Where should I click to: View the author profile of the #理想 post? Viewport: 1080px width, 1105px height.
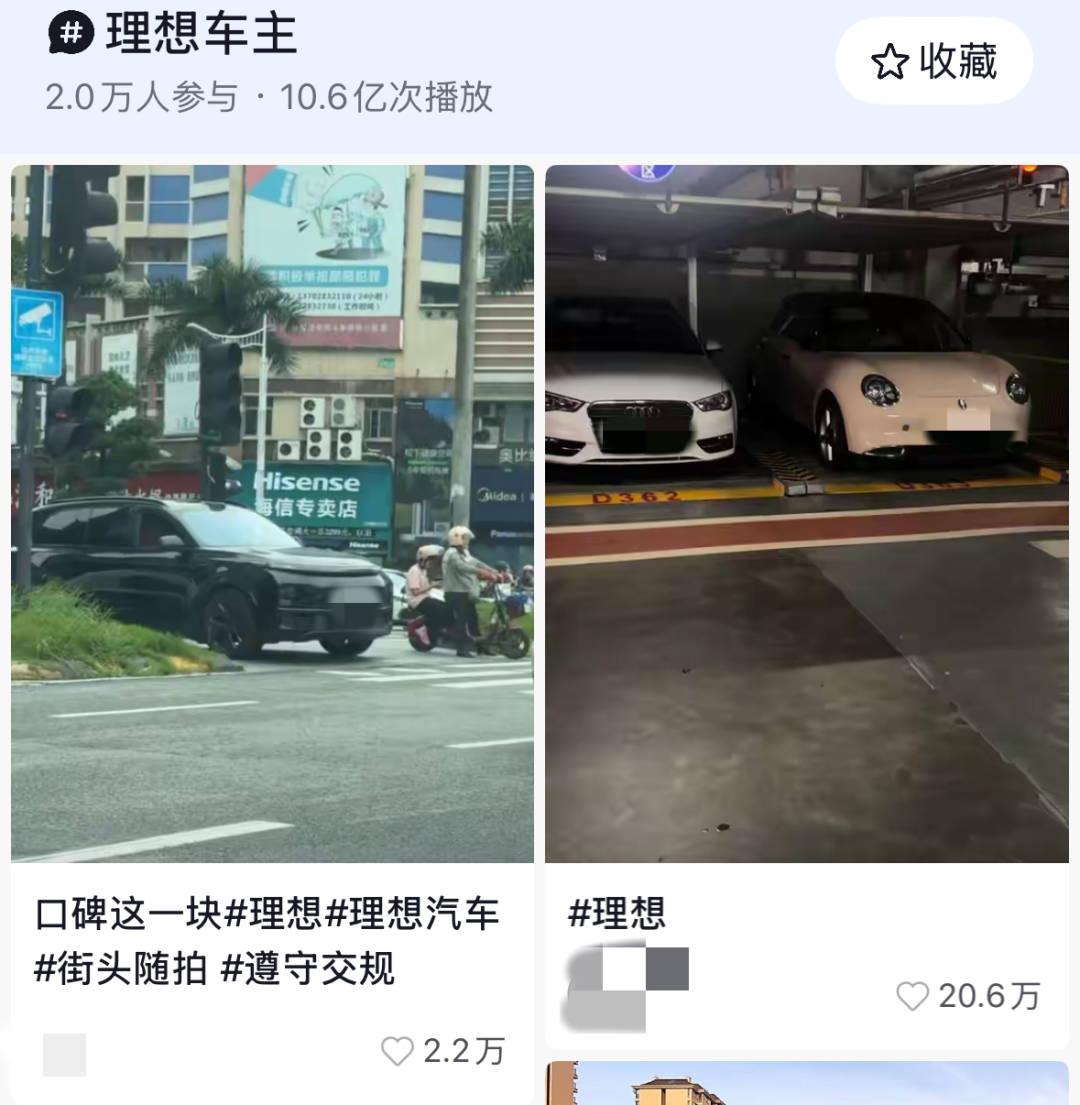pyautogui.click(x=627, y=985)
